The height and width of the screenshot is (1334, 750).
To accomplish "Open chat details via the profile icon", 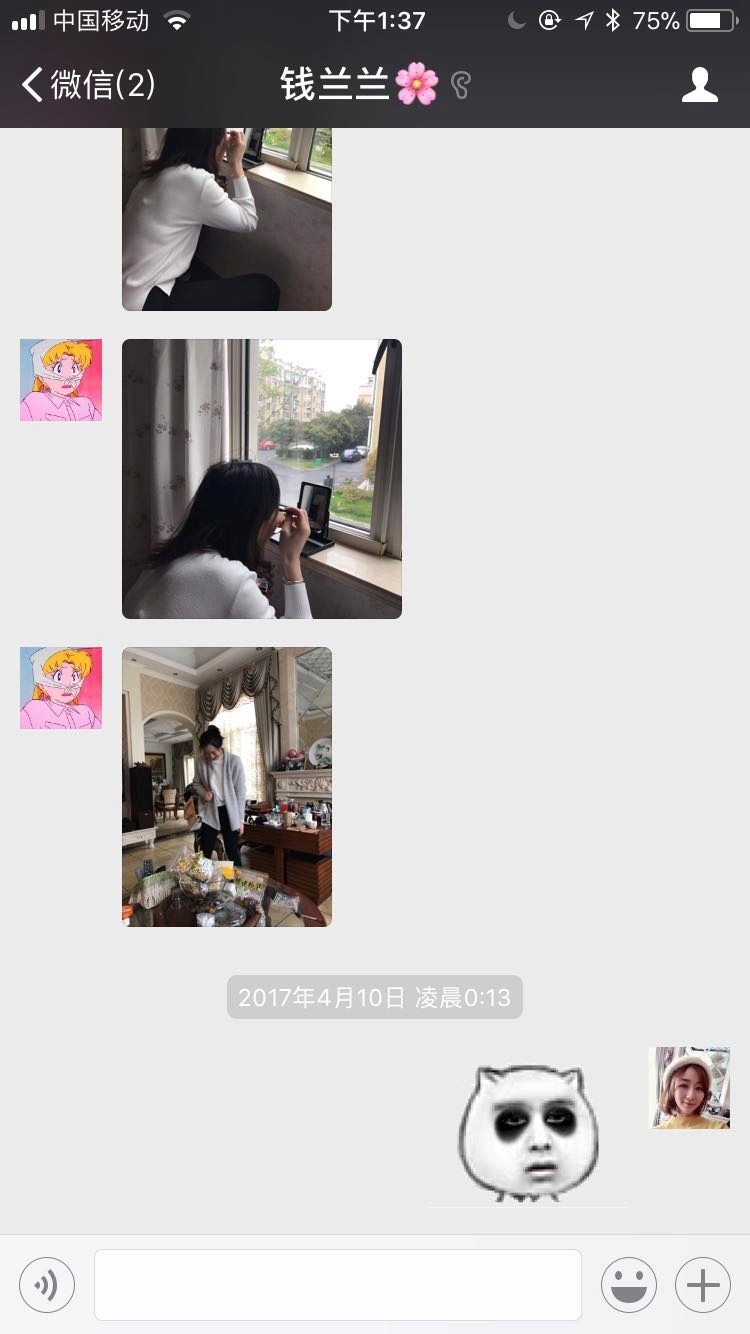I will point(699,85).
